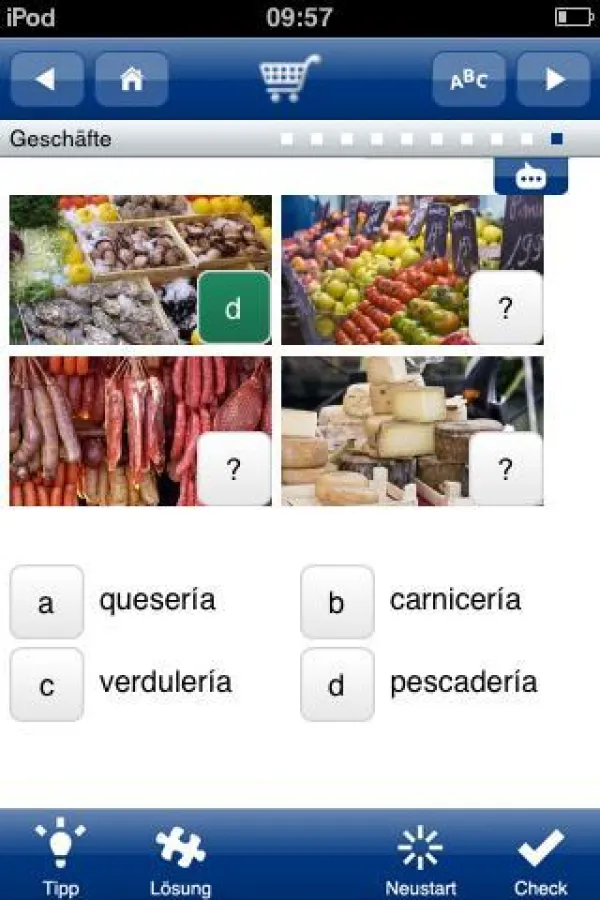This screenshot has height=900, width=600.
Task: Choose answer b for carnicería
Action: click(x=337, y=603)
